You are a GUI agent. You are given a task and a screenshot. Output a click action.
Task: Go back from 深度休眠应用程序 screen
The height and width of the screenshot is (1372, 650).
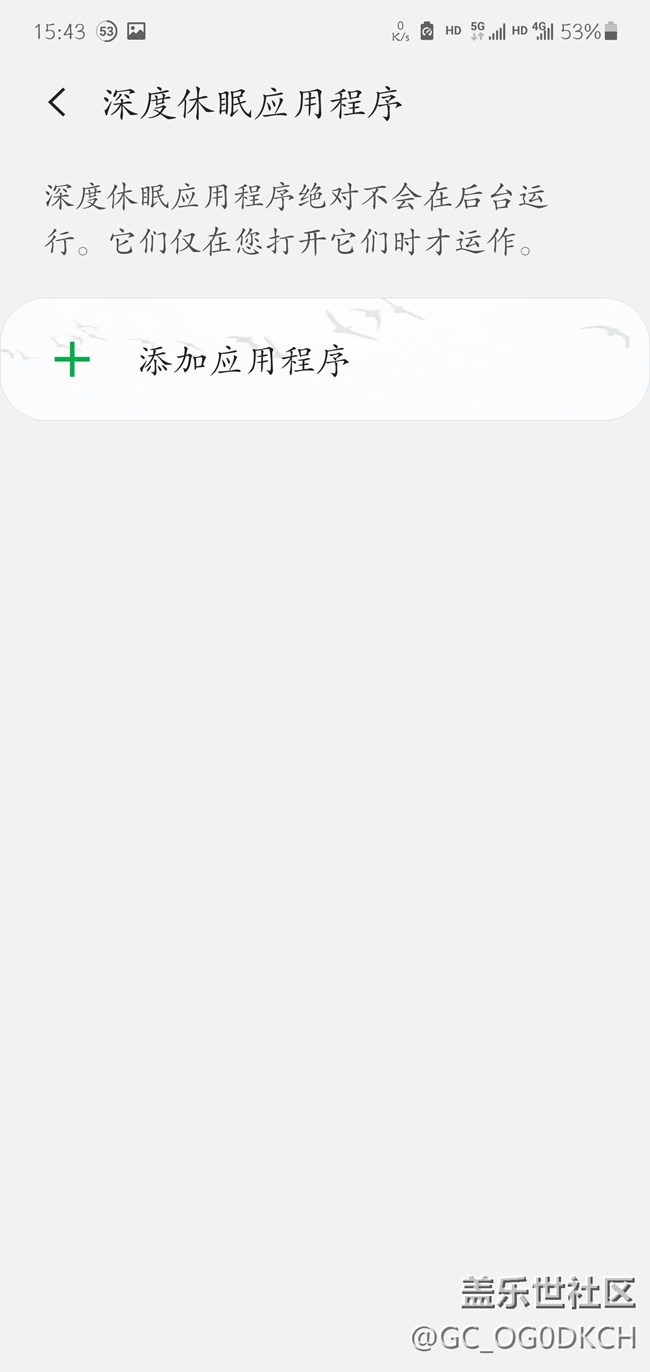tap(57, 103)
